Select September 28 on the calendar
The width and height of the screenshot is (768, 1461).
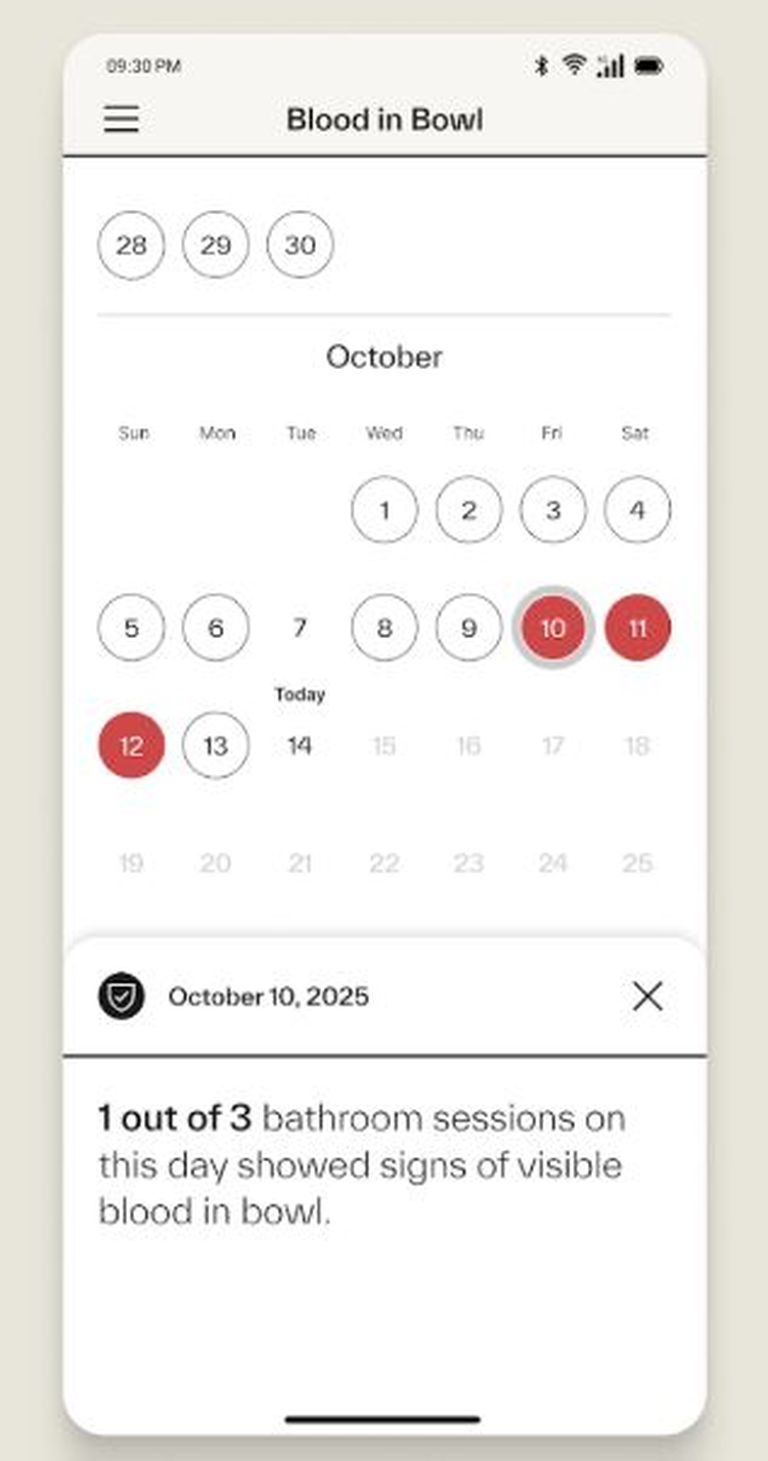pyautogui.click(x=131, y=245)
